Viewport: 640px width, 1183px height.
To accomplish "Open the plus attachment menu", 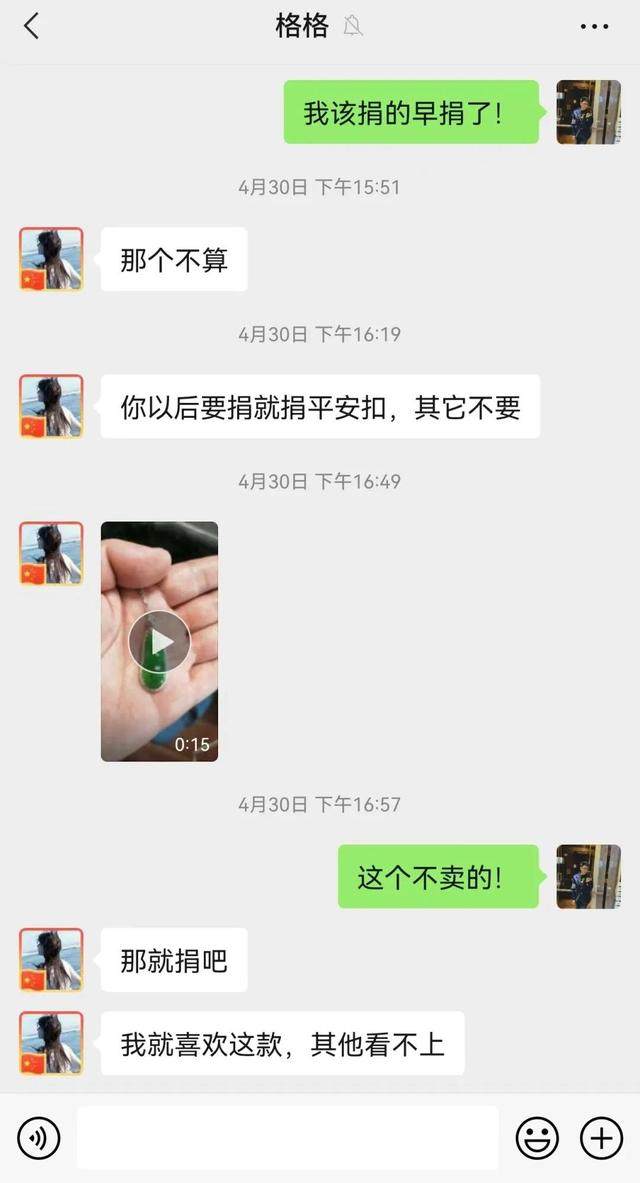I will click(601, 1138).
